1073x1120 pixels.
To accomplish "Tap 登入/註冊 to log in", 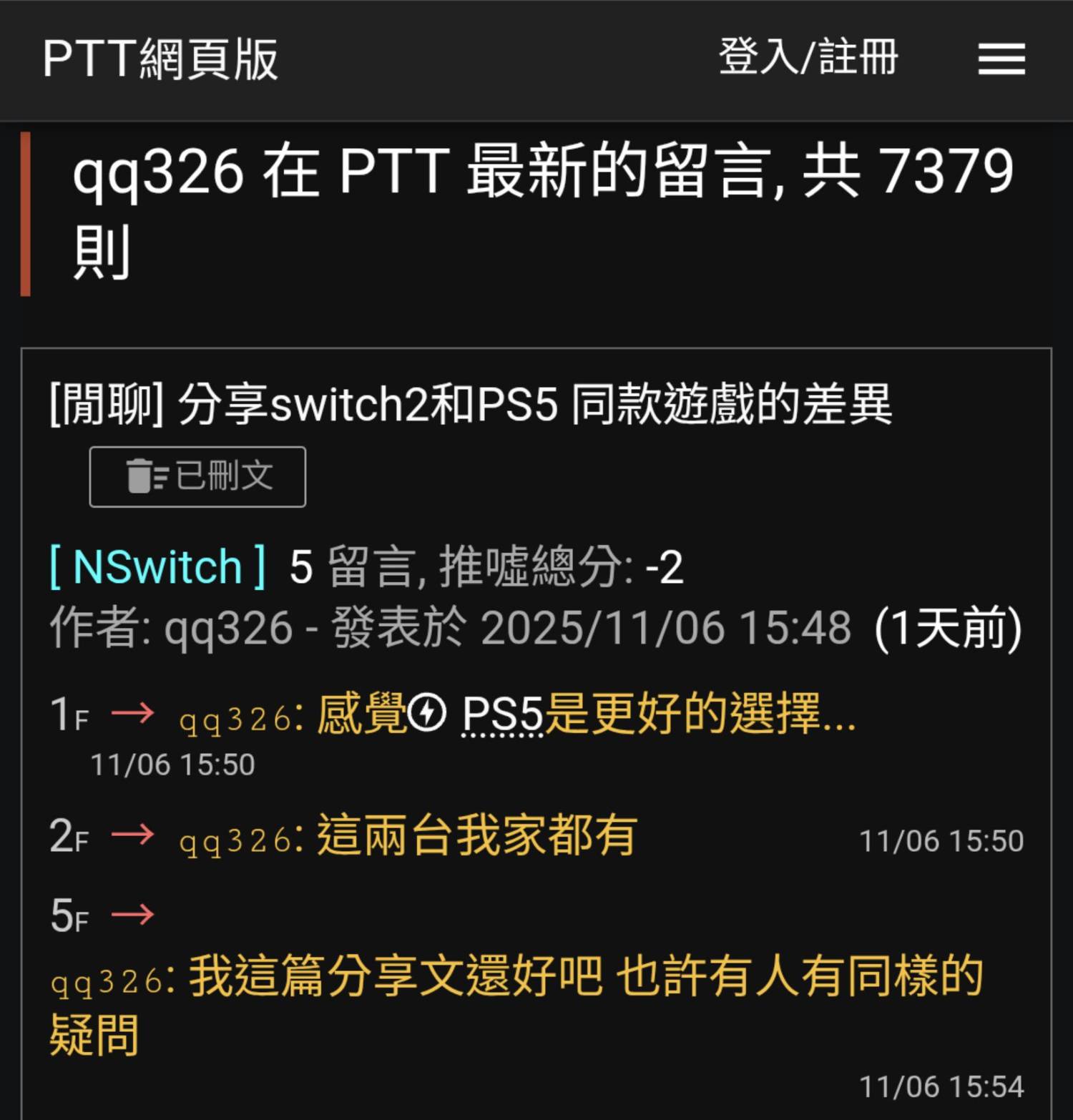I will click(808, 57).
